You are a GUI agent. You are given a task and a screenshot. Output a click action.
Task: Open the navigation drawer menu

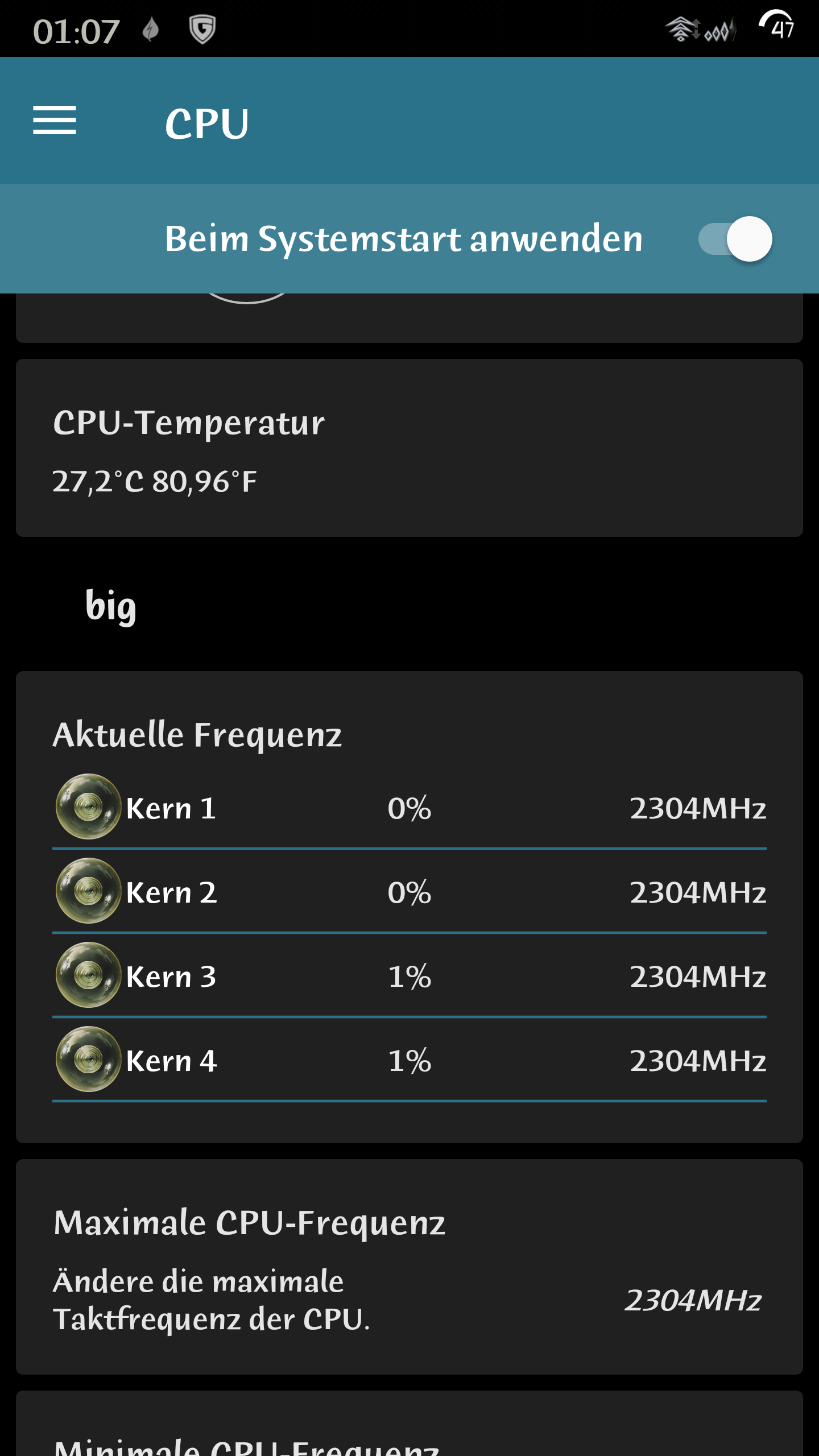[55, 121]
